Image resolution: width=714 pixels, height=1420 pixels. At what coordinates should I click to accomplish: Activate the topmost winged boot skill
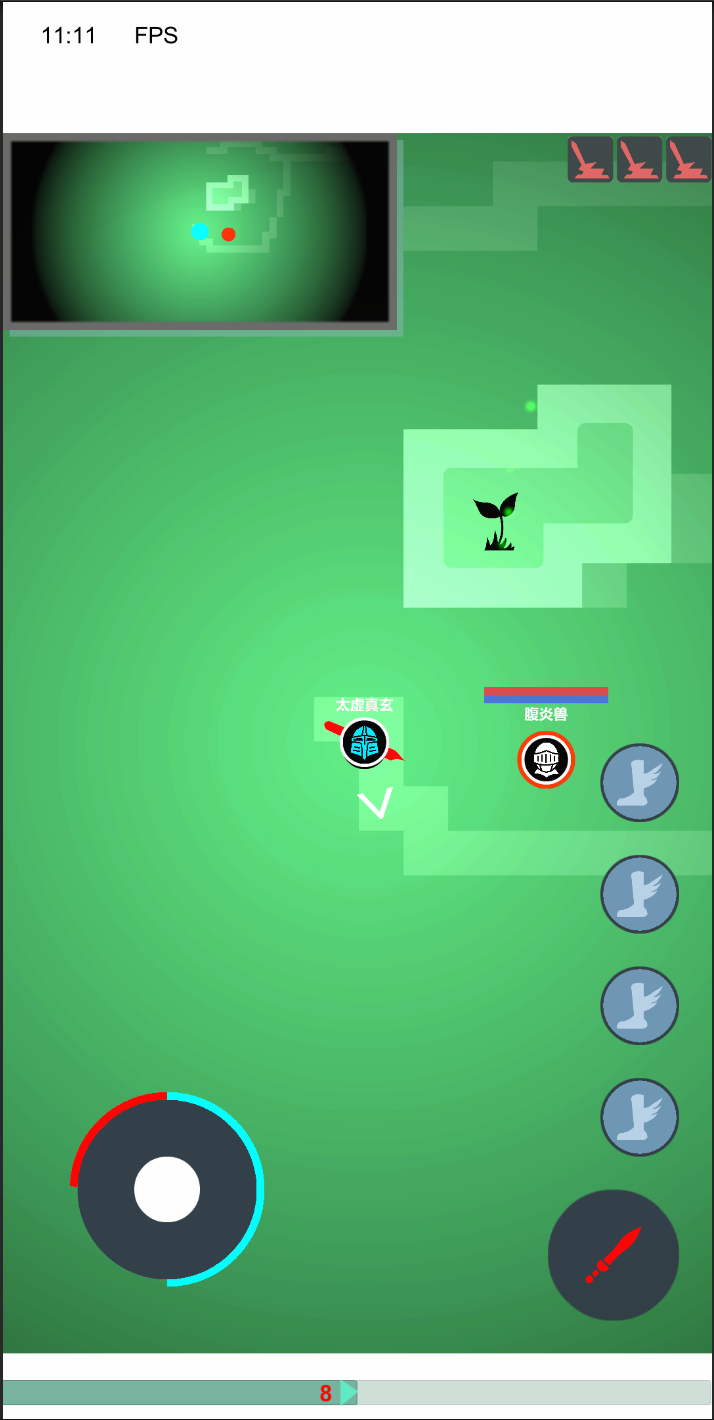click(x=640, y=782)
